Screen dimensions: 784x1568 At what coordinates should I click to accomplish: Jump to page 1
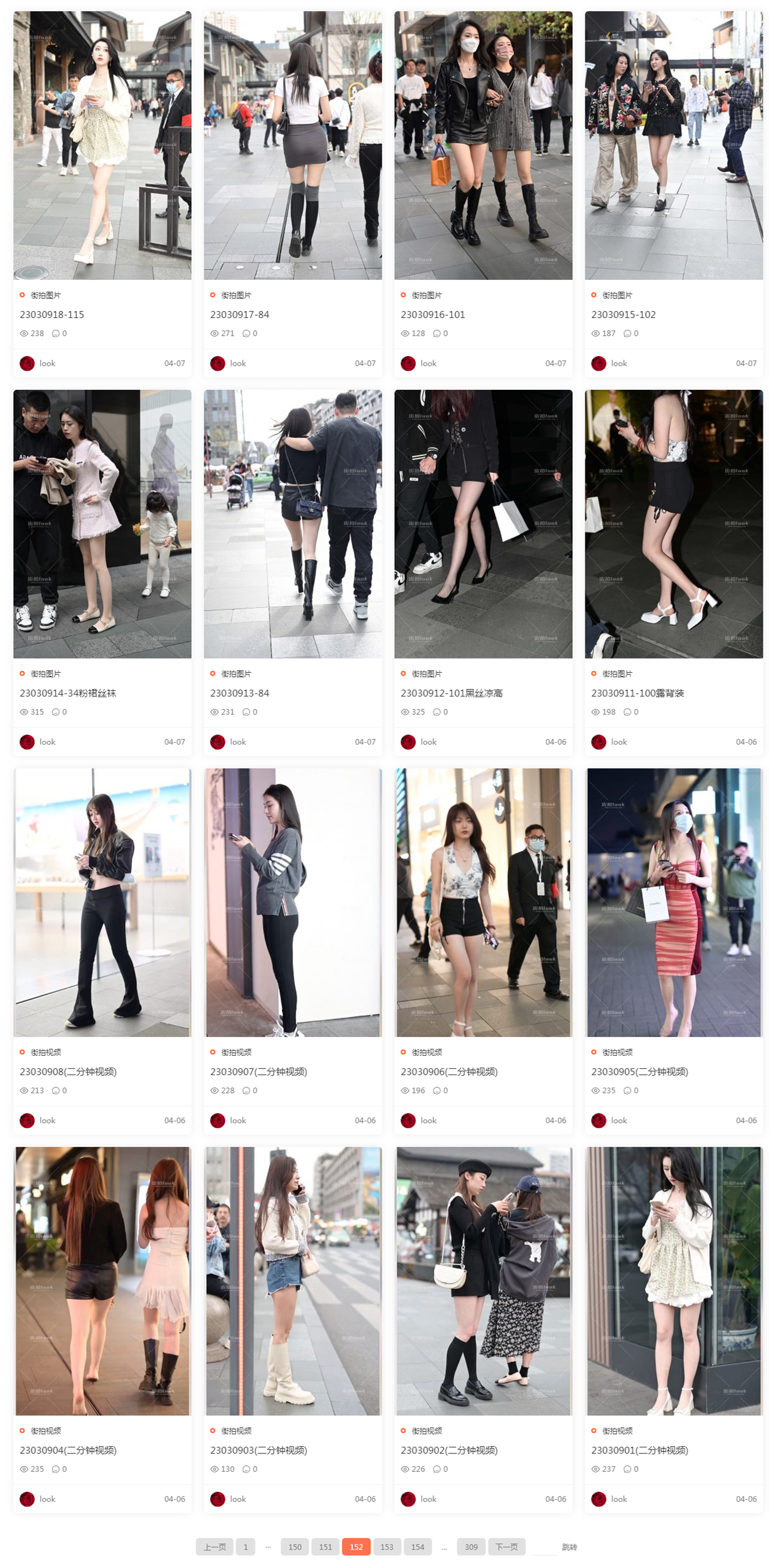tap(246, 1547)
